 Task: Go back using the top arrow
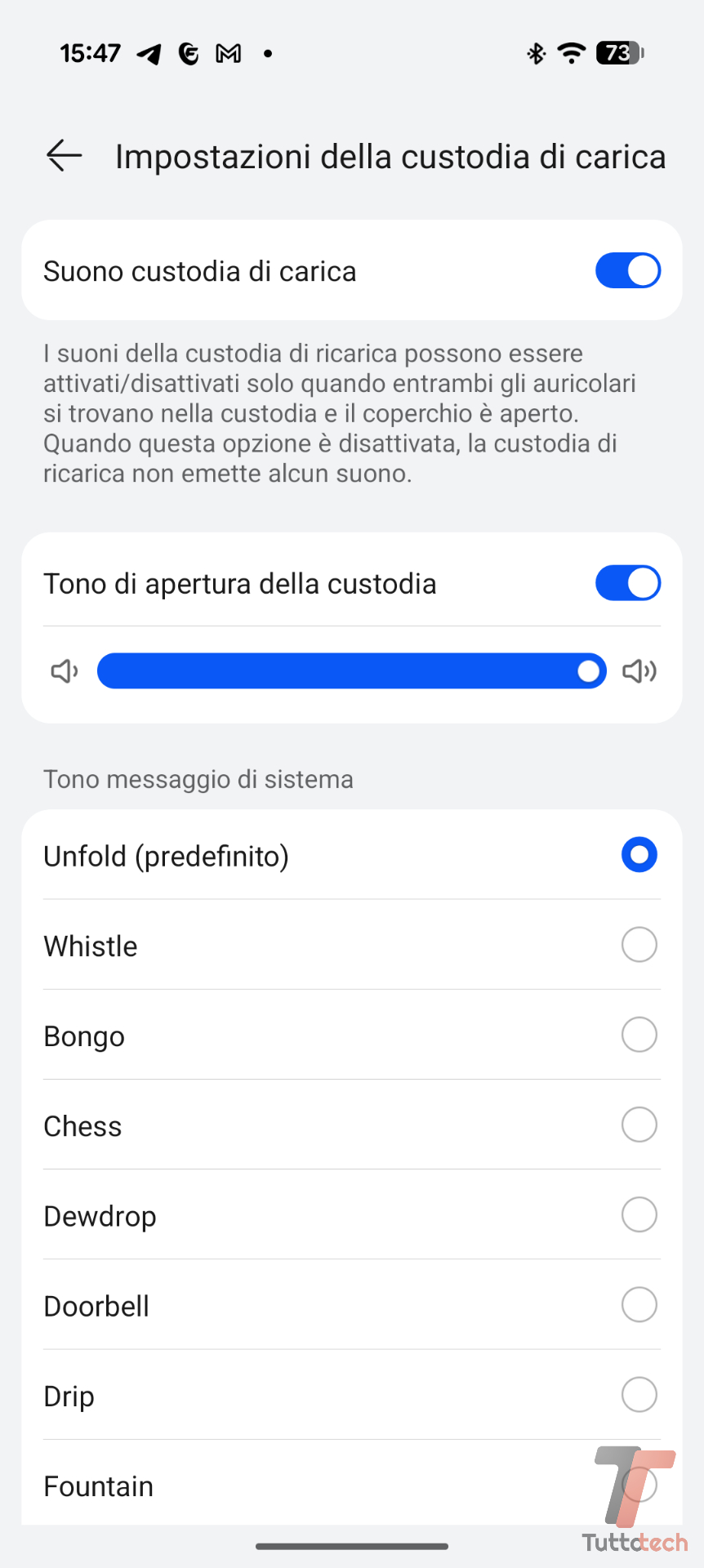[x=65, y=155]
